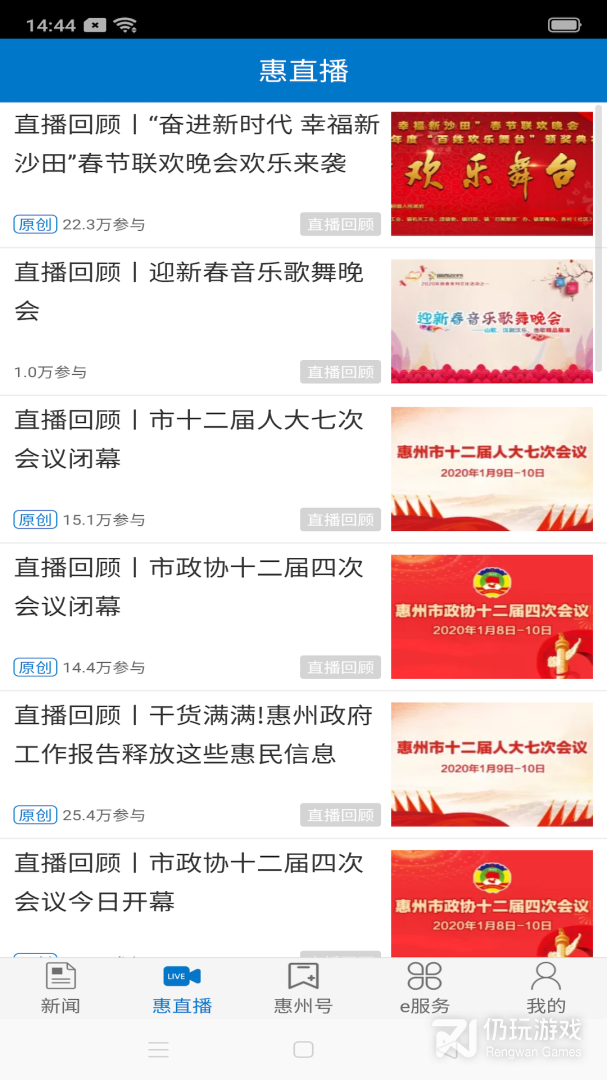Open 市十二届人大七次会议闭幕 replay
Viewport: 607px width, 1080px height.
(197, 440)
